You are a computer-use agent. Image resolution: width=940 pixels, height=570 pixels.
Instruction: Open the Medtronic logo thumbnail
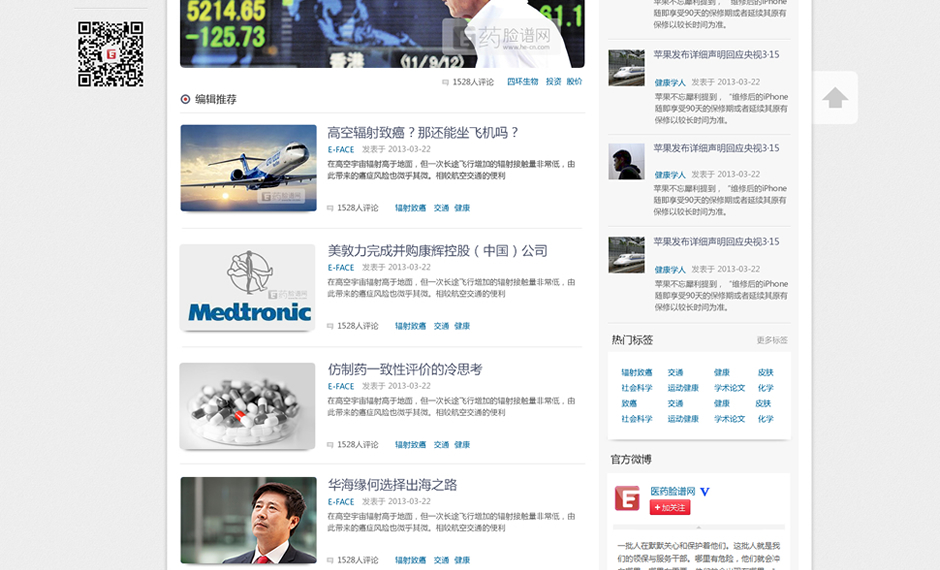(x=248, y=287)
